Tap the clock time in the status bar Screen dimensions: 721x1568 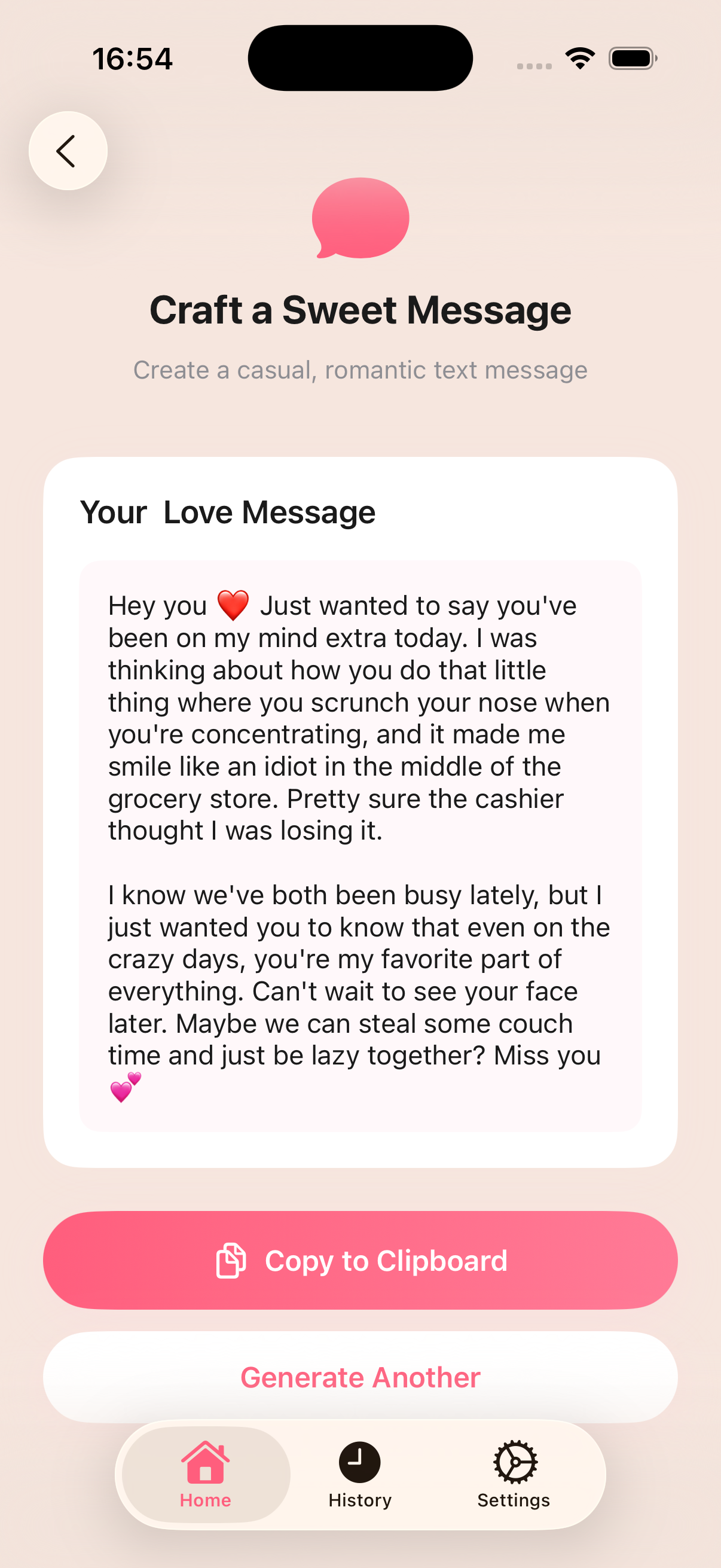click(x=133, y=58)
